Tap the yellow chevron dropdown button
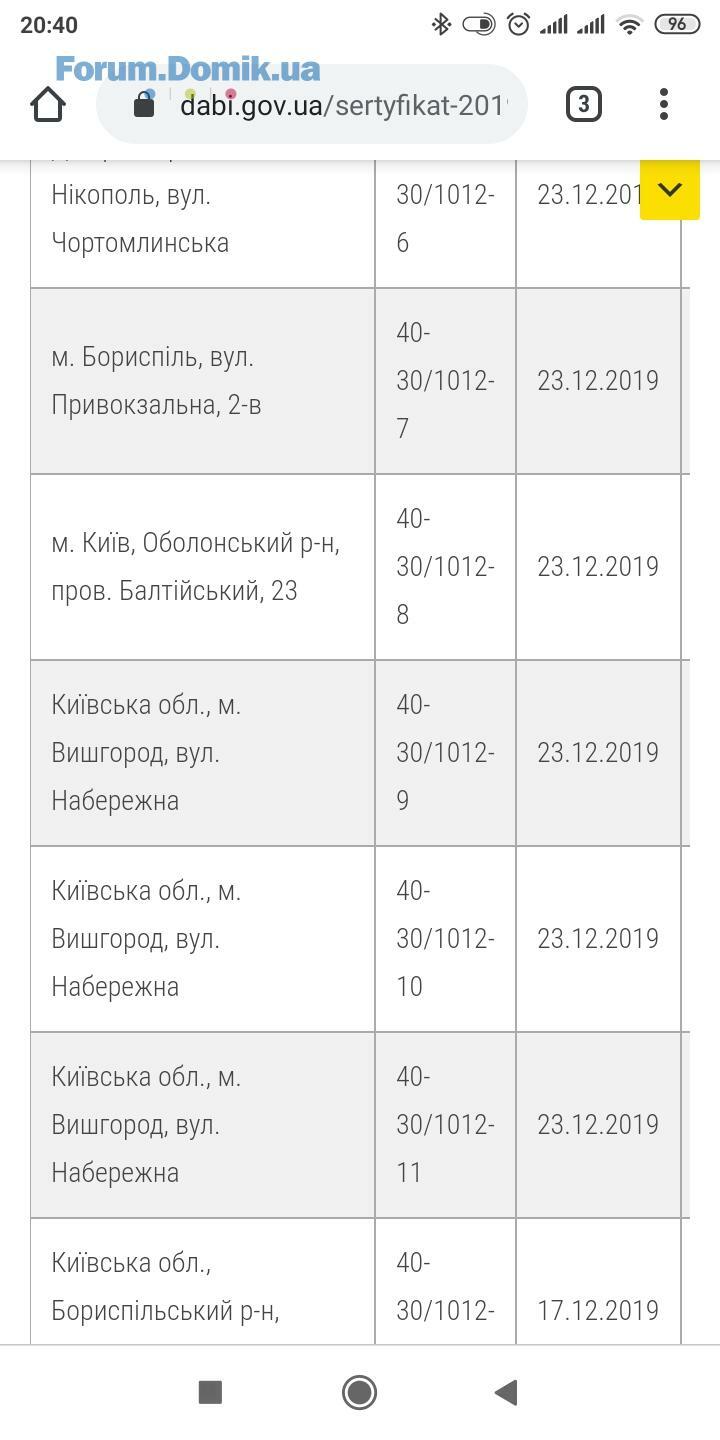The width and height of the screenshot is (720, 1440). coord(670,189)
